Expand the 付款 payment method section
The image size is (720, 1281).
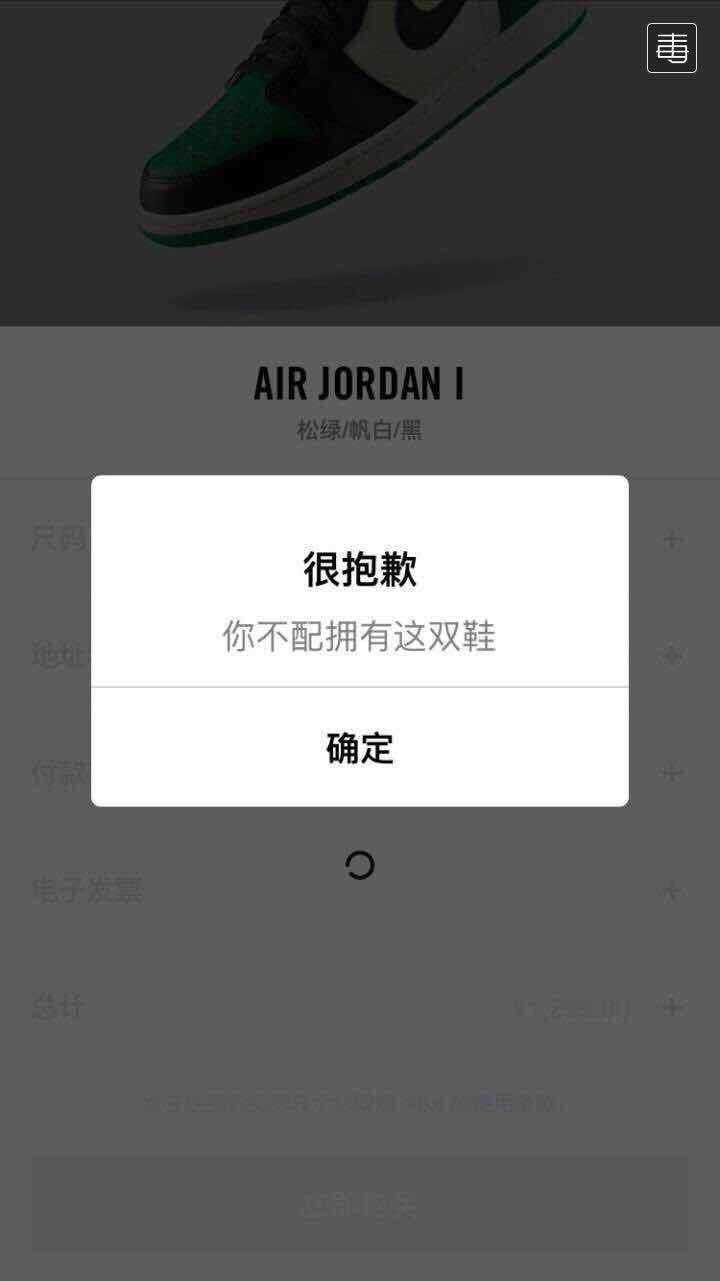62,772
